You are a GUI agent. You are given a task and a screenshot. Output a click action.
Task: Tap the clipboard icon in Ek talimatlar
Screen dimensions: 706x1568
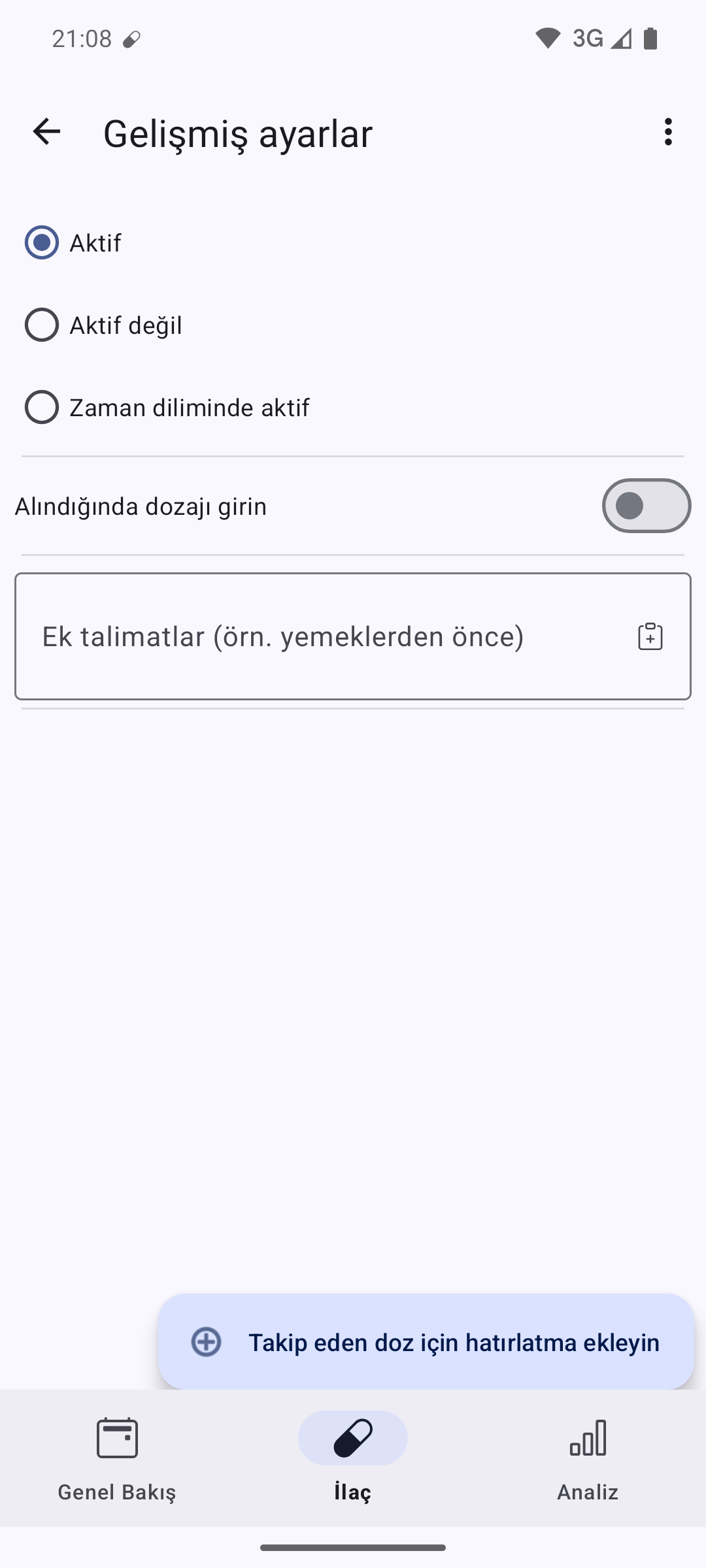coord(650,636)
